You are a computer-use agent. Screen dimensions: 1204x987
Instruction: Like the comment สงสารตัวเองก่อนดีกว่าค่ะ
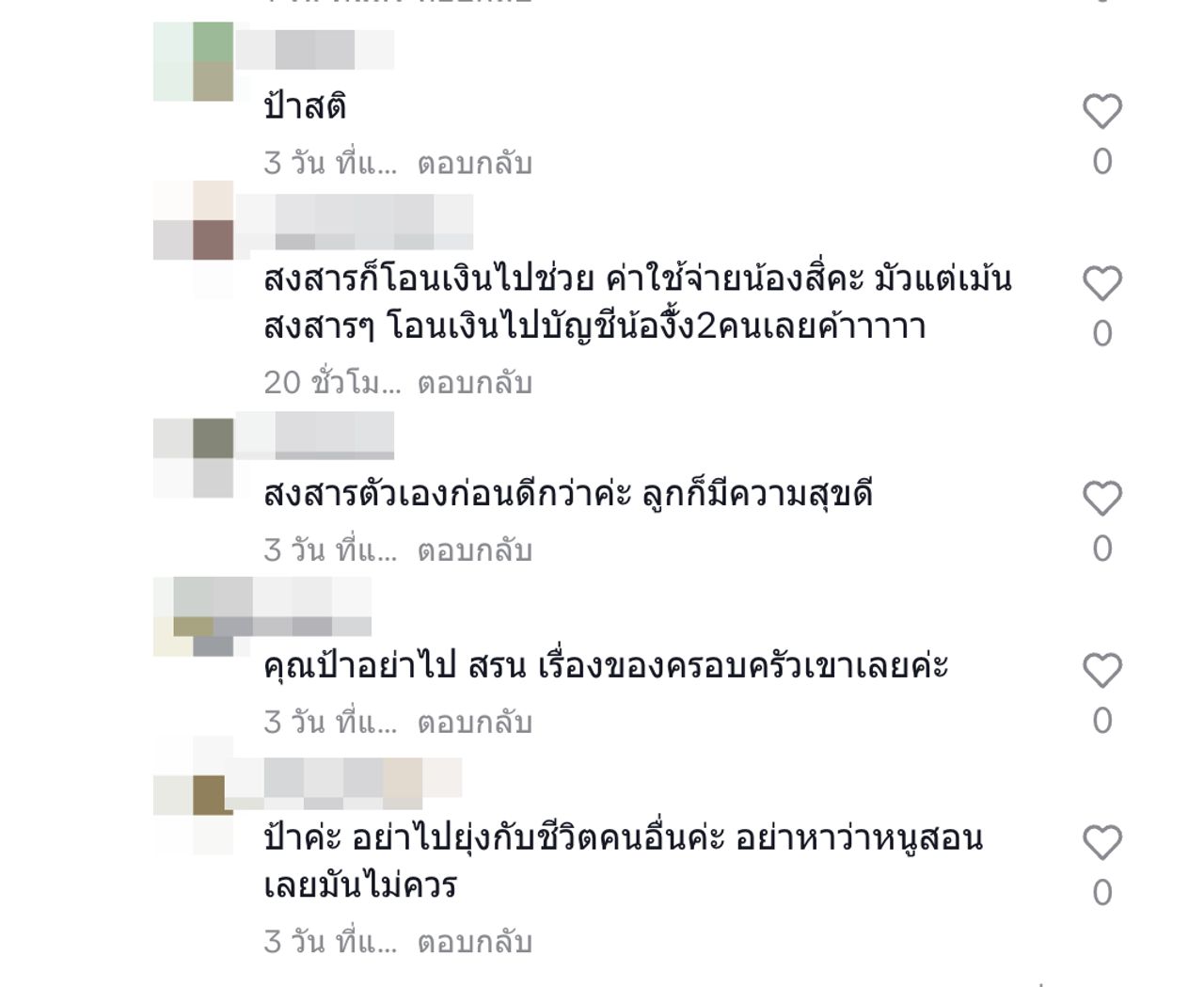pyautogui.click(x=1101, y=498)
